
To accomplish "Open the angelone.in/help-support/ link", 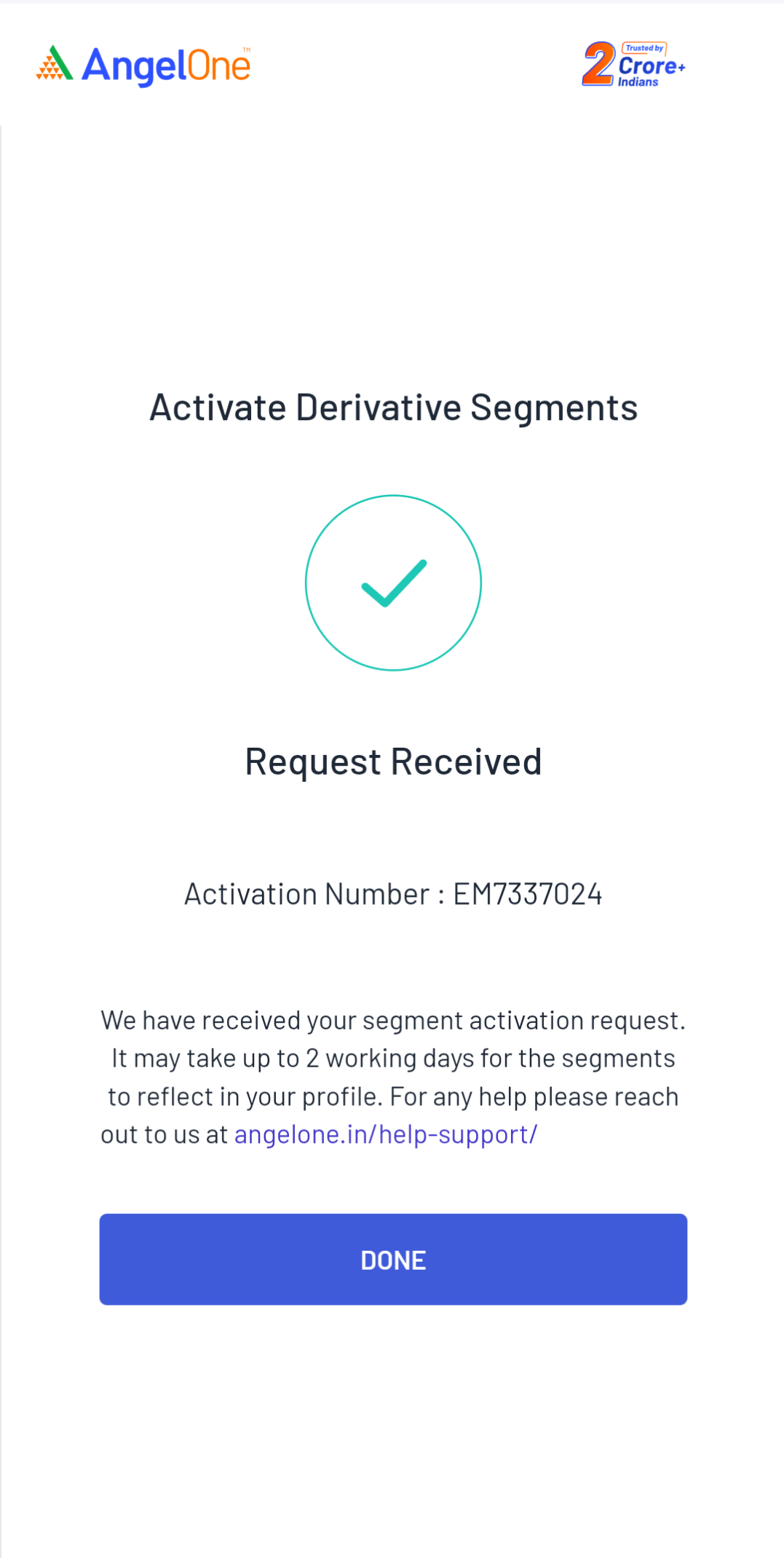I will [x=385, y=1134].
